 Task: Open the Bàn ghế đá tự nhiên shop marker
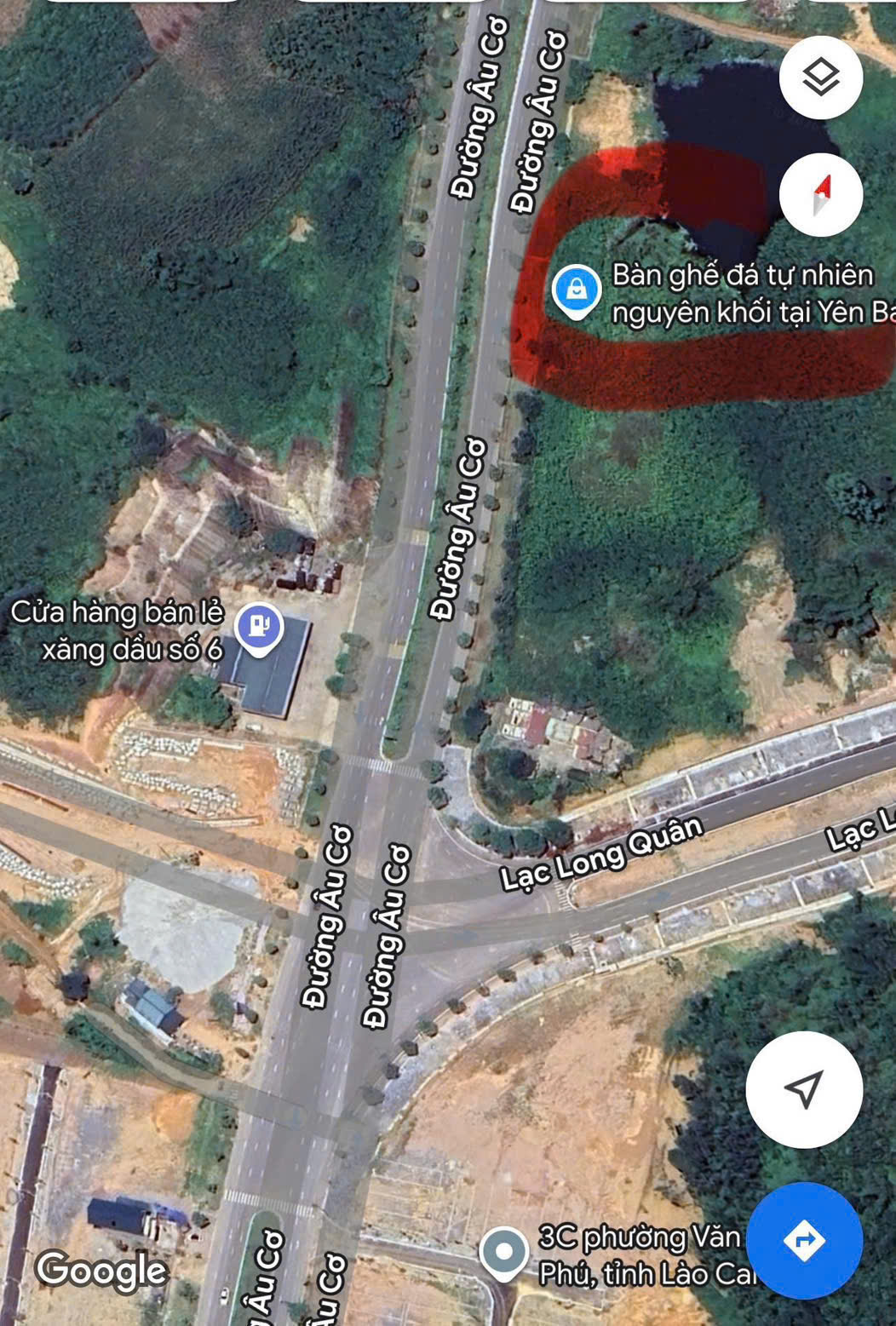coord(577,291)
